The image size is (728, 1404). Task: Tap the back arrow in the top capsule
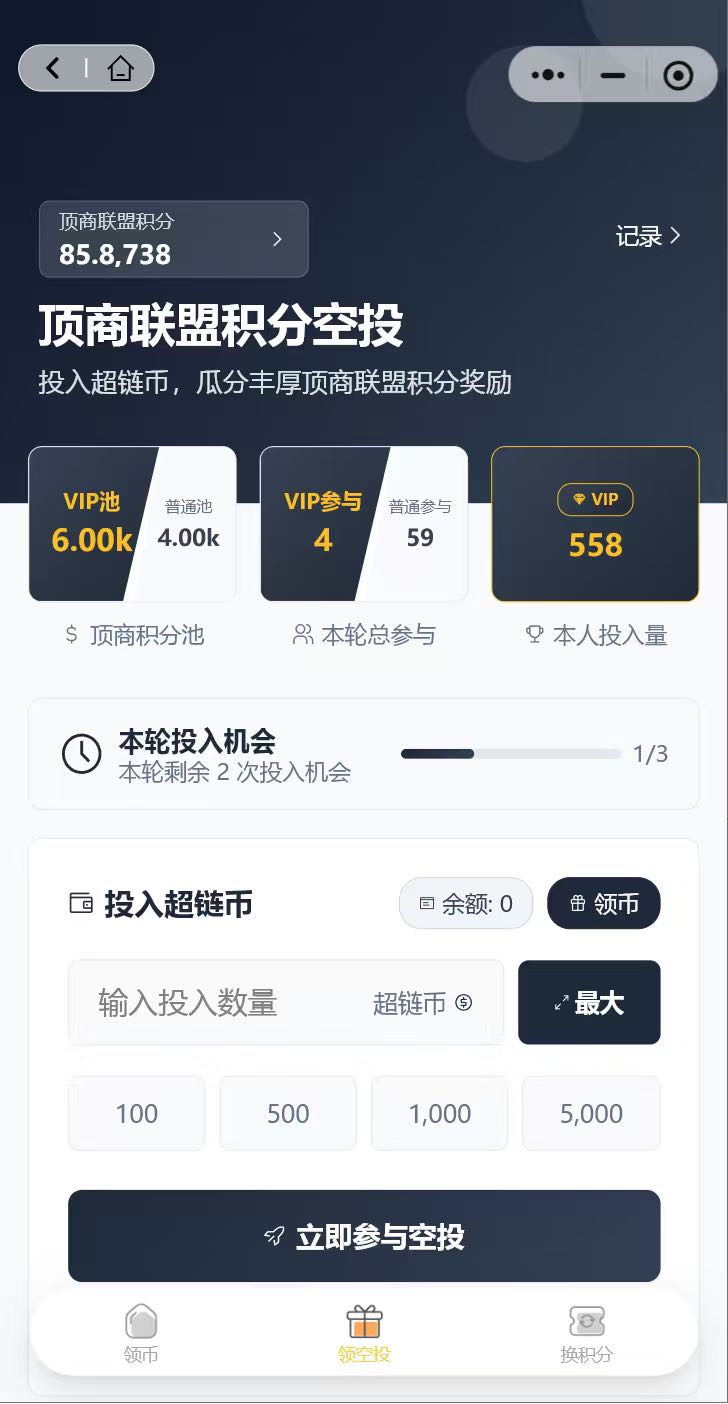pyautogui.click(x=52, y=68)
